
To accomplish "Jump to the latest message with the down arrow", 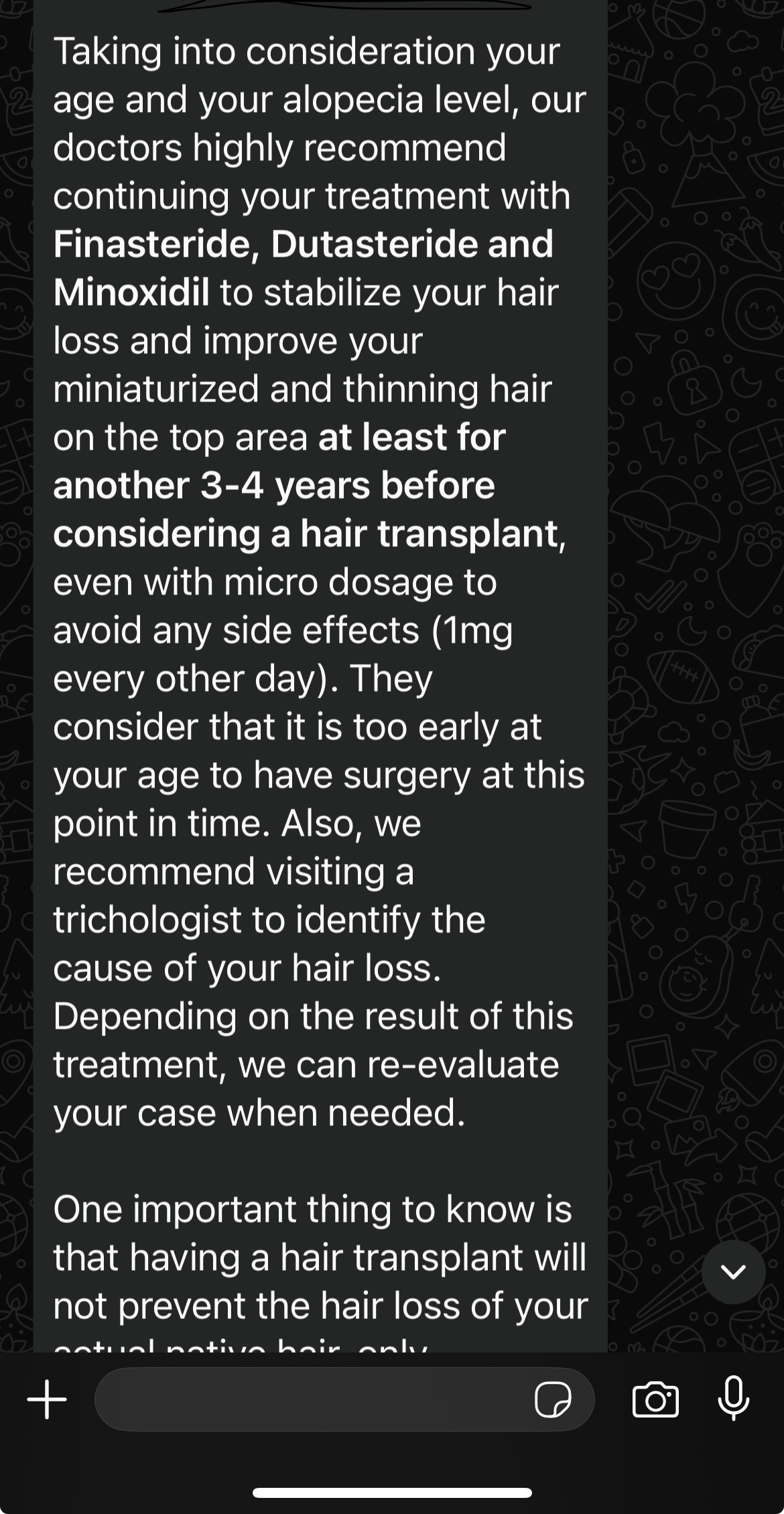I will (x=734, y=1271).
